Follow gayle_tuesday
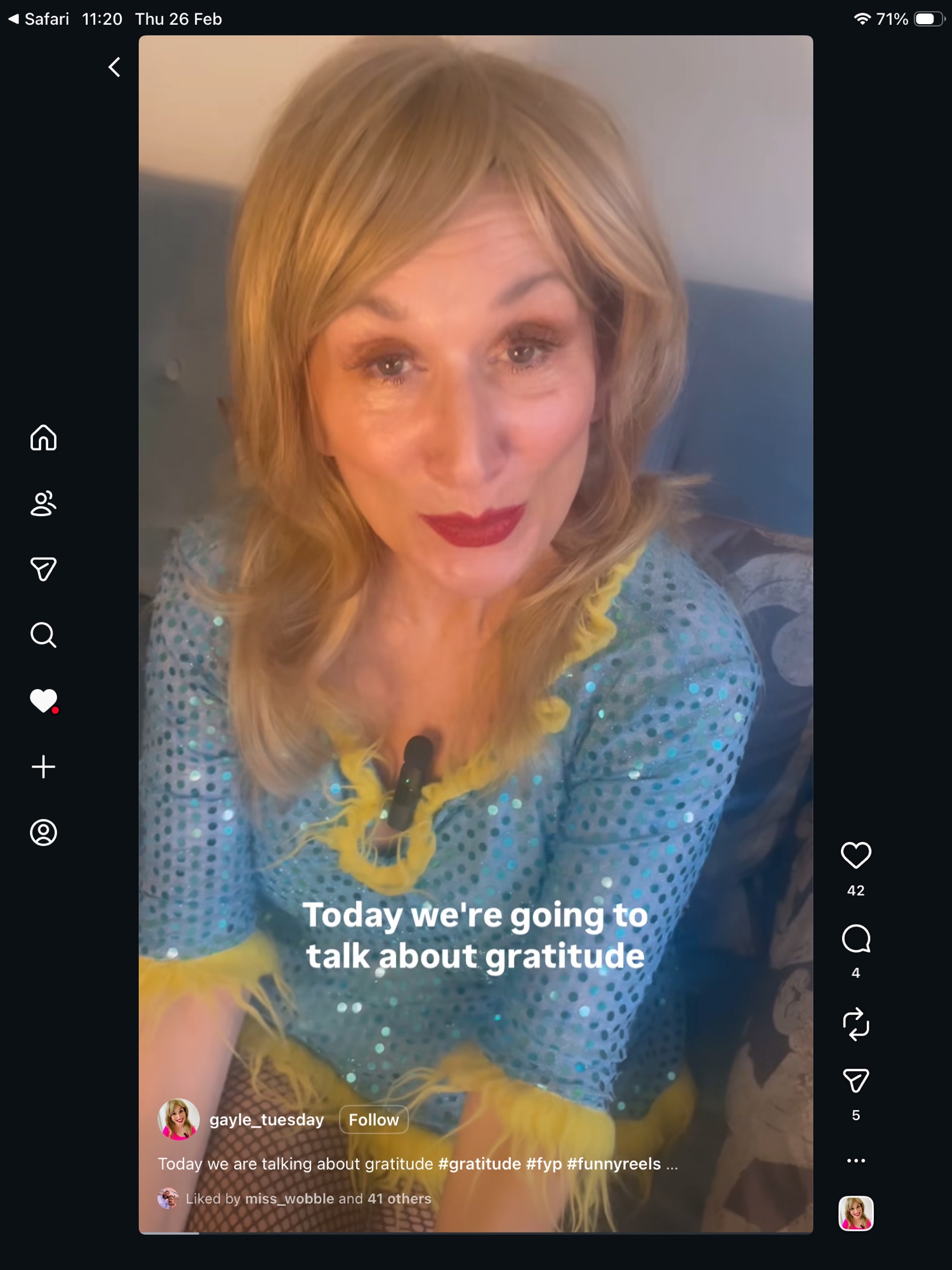952x1270 pixels. pos(373,1120)
